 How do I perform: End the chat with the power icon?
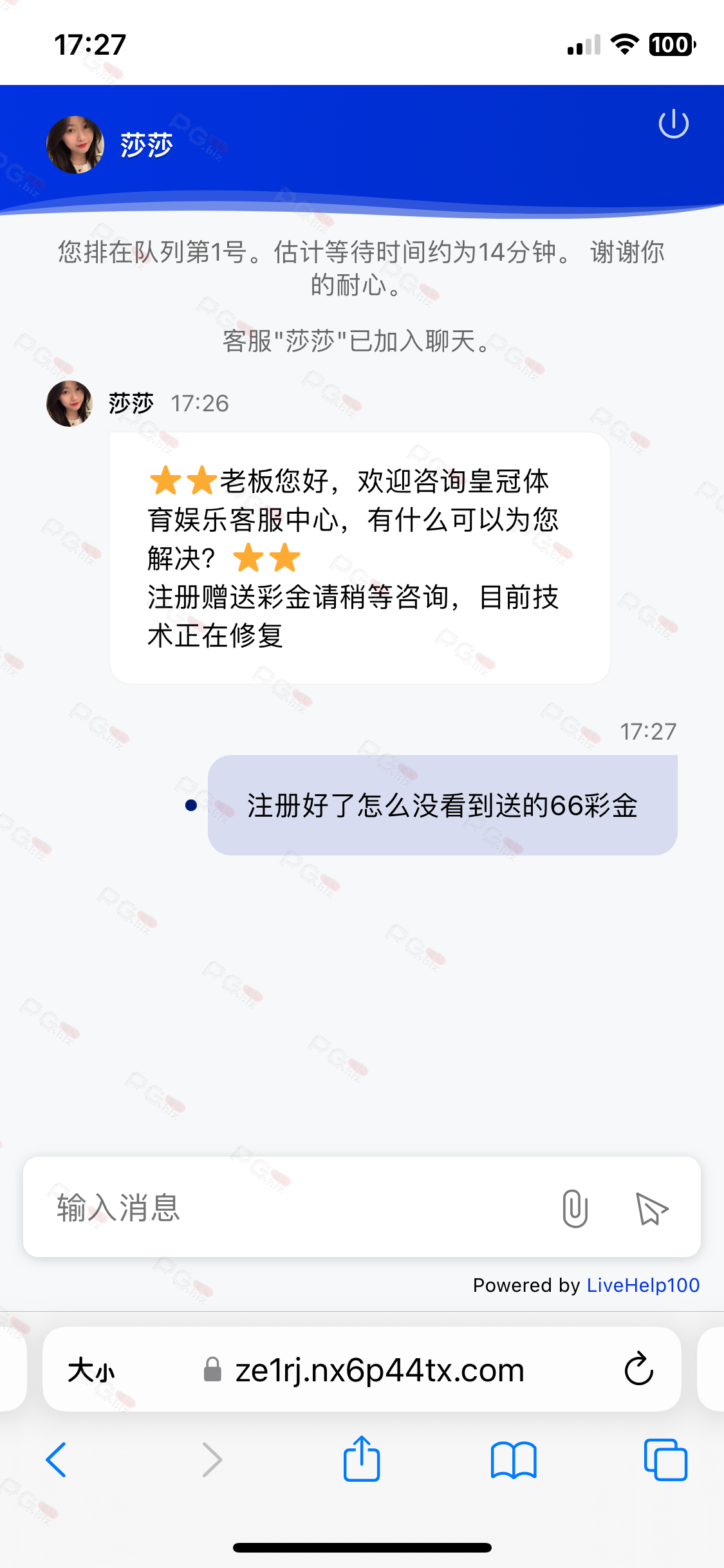[x=673, y=124]
